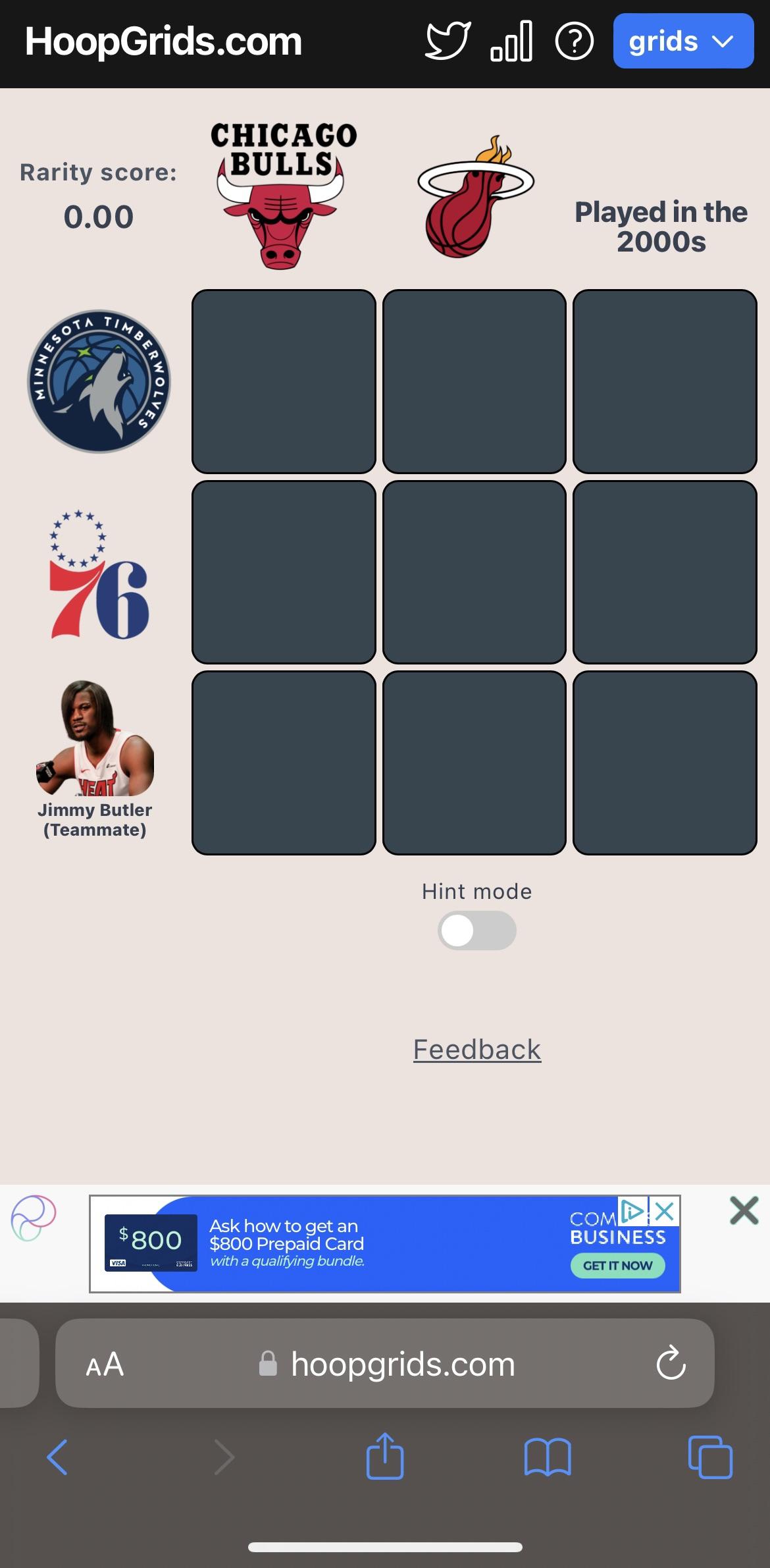Select the 76ers and Bulls cell
Viewport: 770px width, 1568px height.
coord(284,572)
